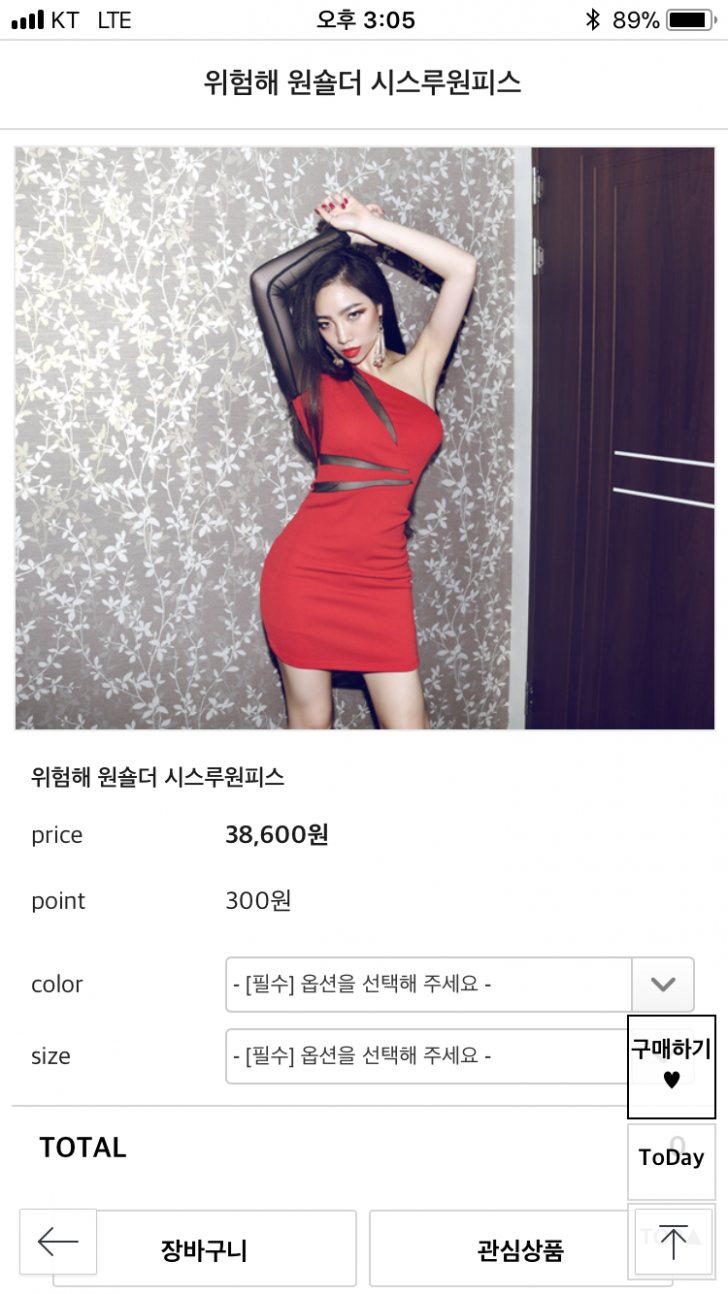
Task: Jump to top with the up arrow
Action: pyautogui.click(x=673, y=1241)
